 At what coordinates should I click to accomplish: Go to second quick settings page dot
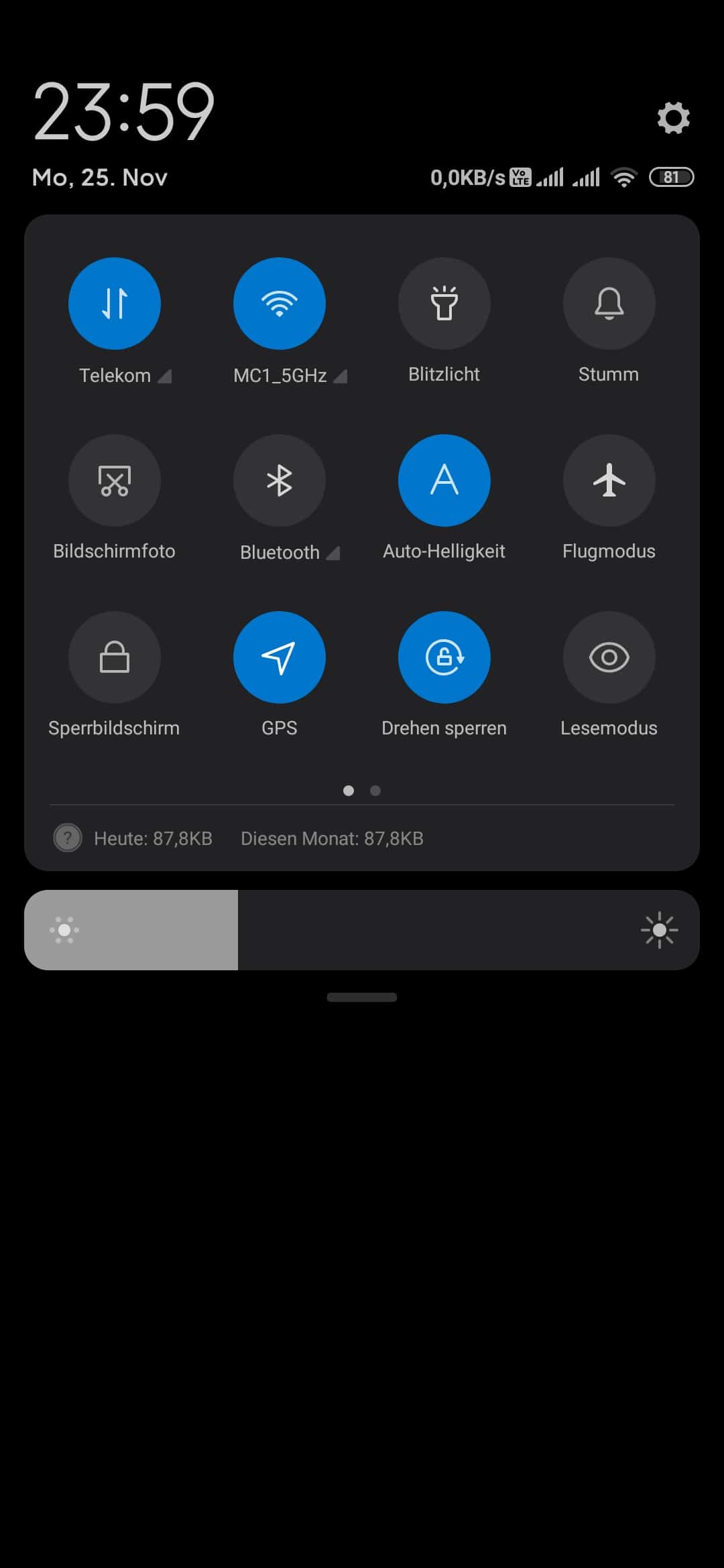click(375, 791)
